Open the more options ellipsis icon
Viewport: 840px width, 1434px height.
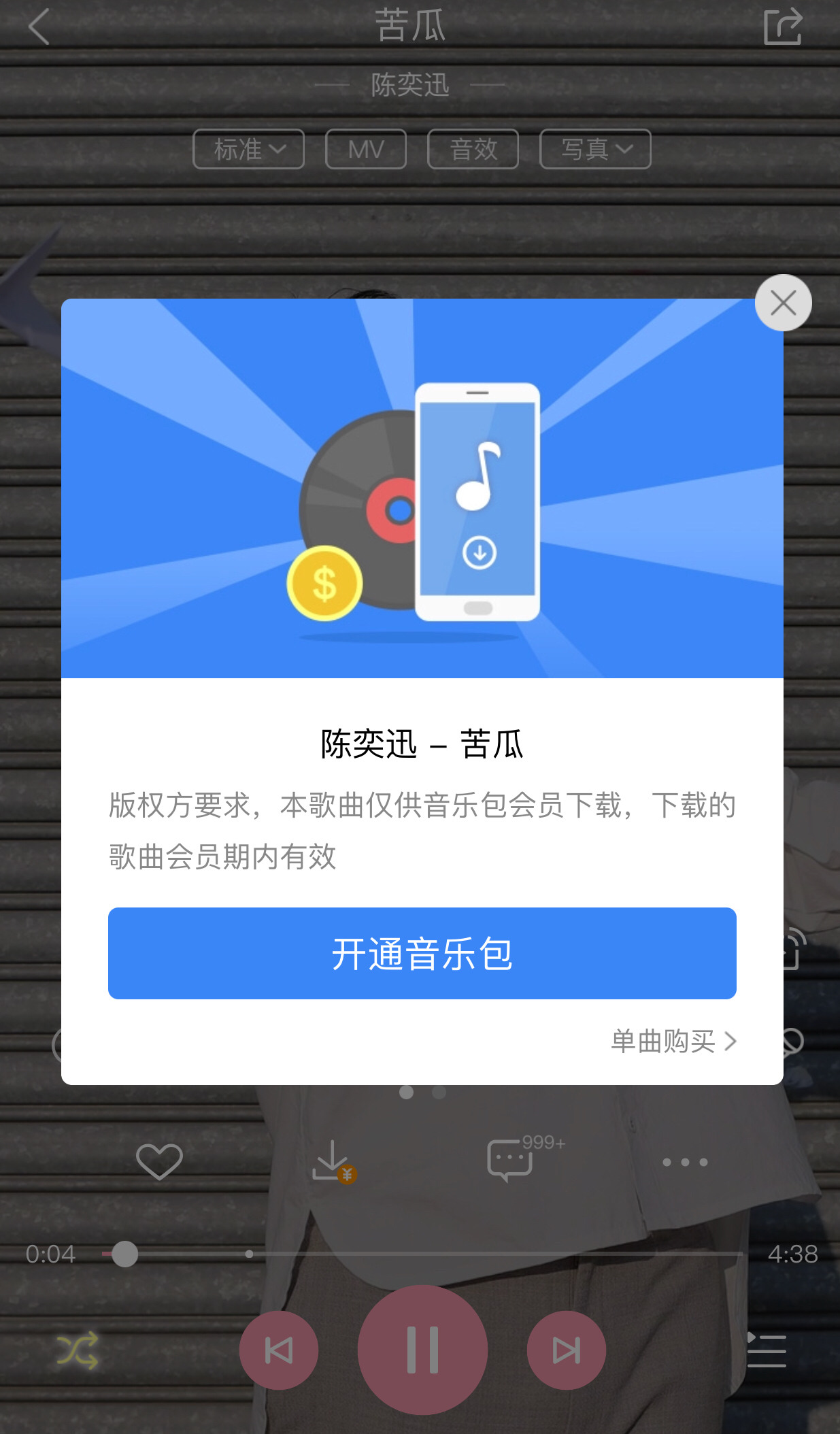coord(685,1162)
